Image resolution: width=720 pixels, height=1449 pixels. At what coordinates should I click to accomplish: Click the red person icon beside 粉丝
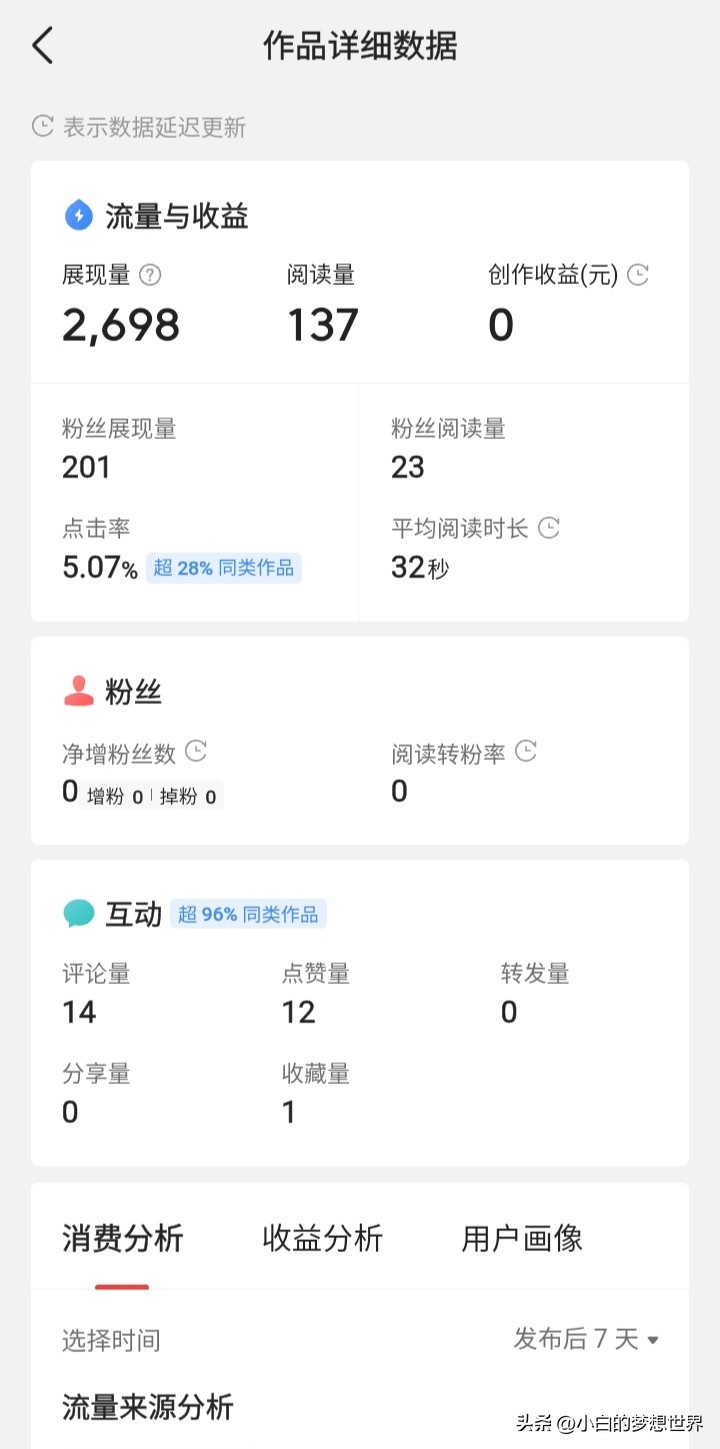76,689
